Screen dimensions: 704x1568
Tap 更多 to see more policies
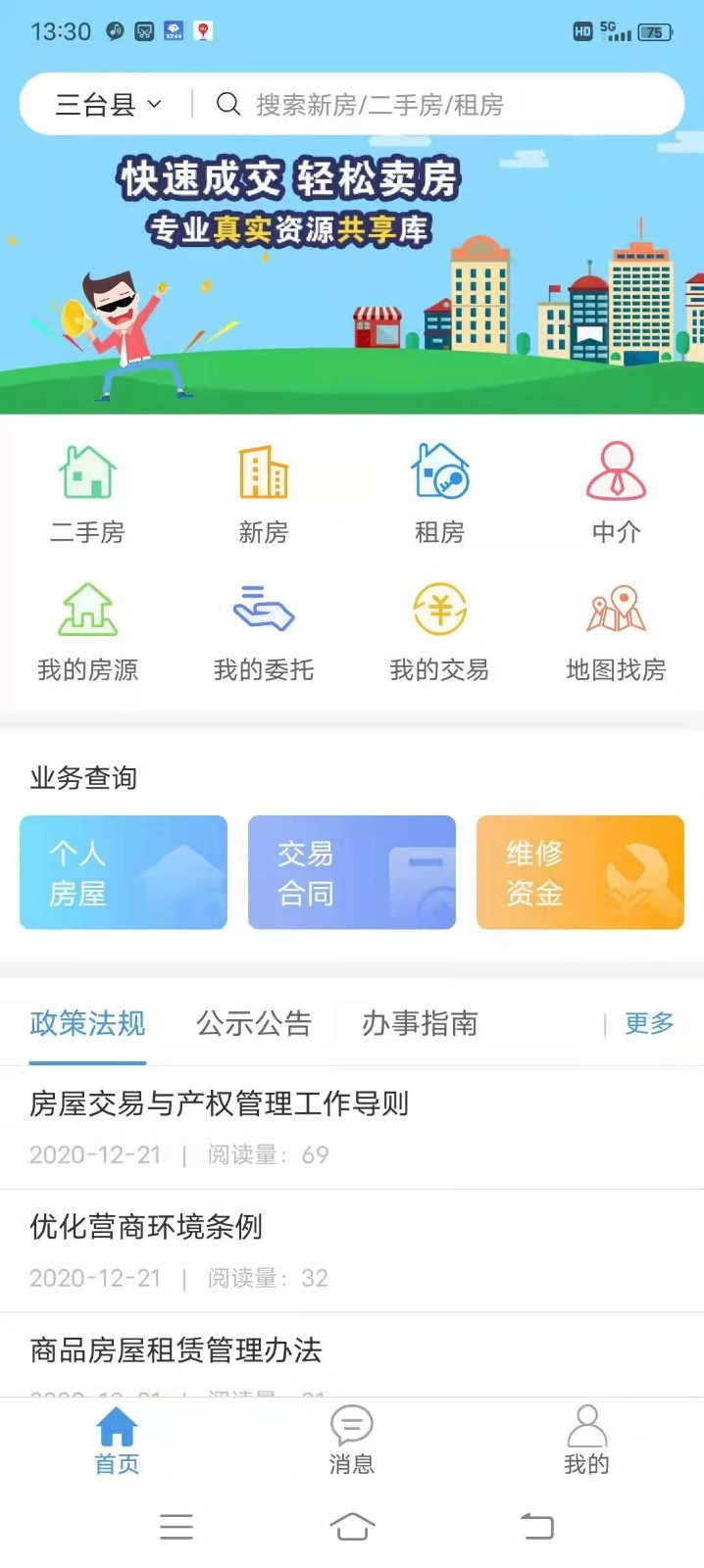[649, 1024]
